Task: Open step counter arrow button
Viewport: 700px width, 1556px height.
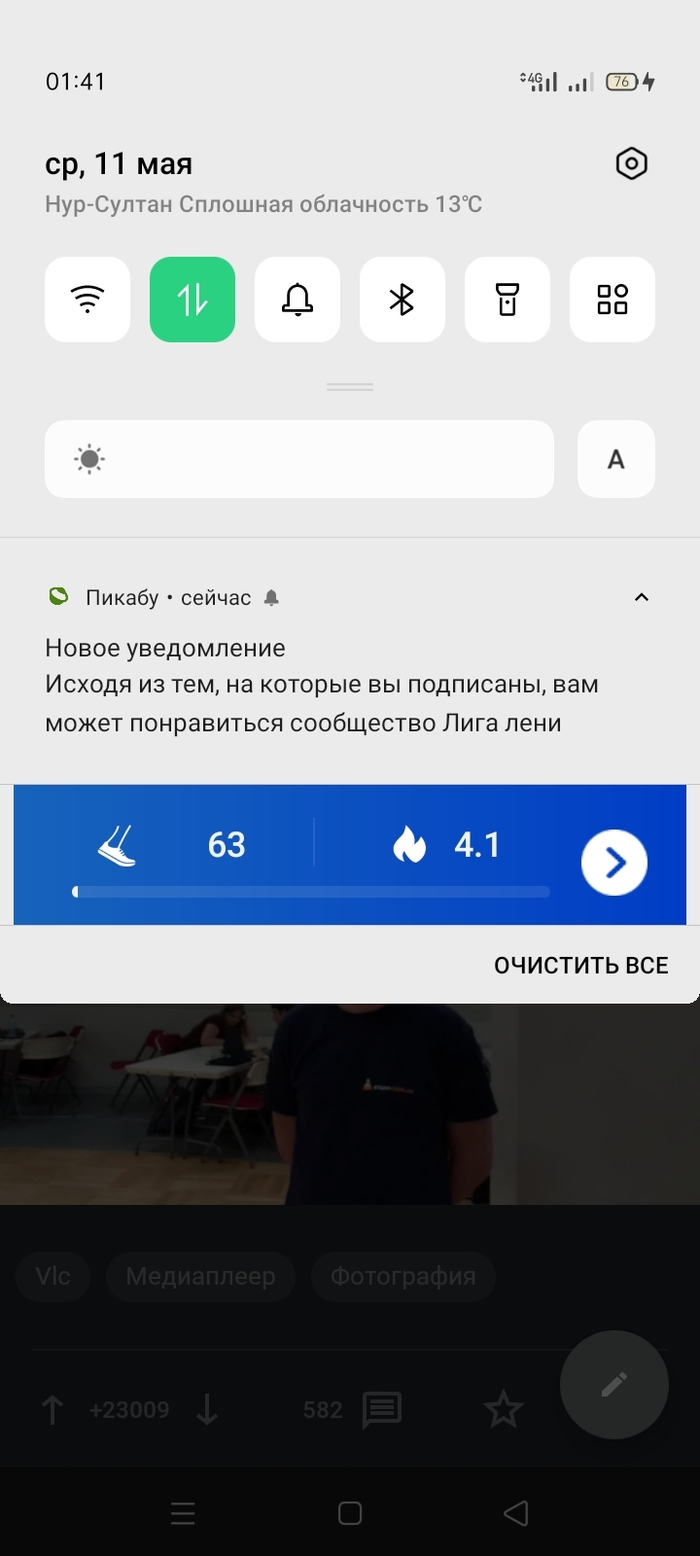Action: click(x=615, y=861)
